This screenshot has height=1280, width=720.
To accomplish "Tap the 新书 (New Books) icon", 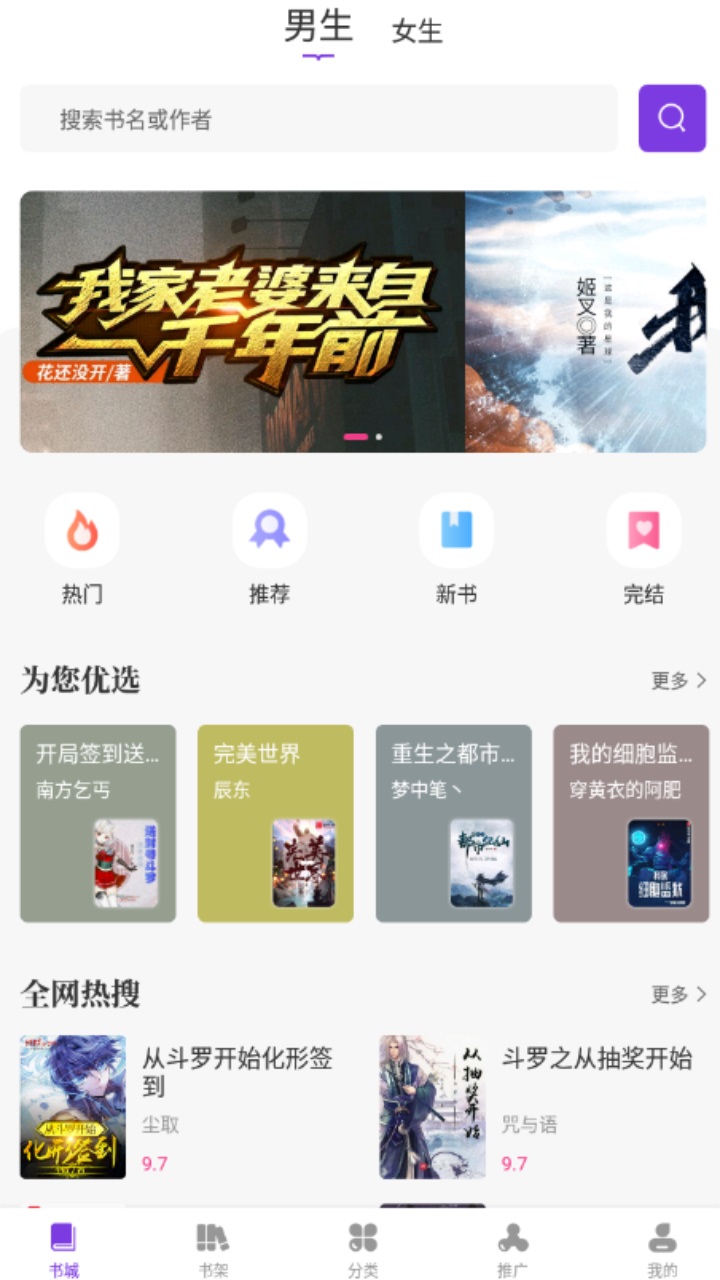I will [x=456, y=530].
